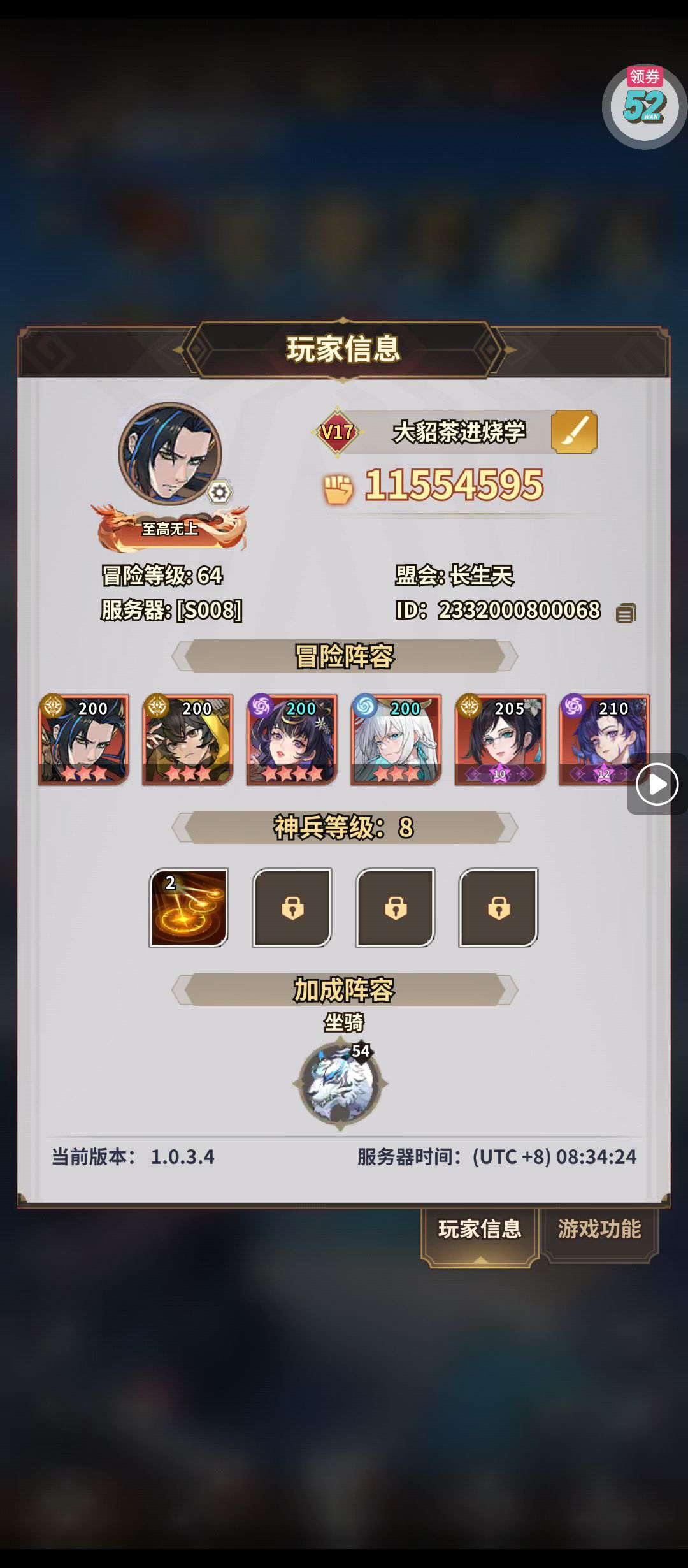View the first level 200 hero
Image resolution: width=688 pixels, height=1568 pixels.
click(x=83, y=739)
